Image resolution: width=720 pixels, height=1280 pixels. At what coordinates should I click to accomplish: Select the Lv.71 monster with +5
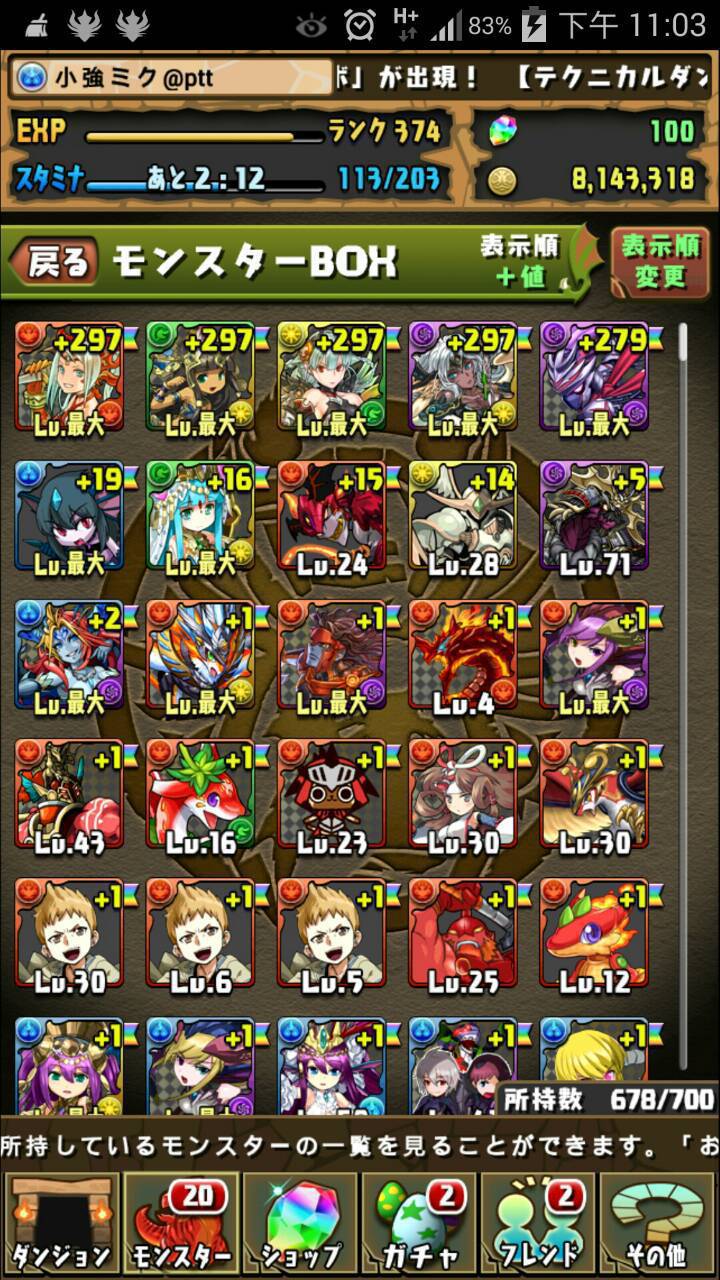coord(594,516)
